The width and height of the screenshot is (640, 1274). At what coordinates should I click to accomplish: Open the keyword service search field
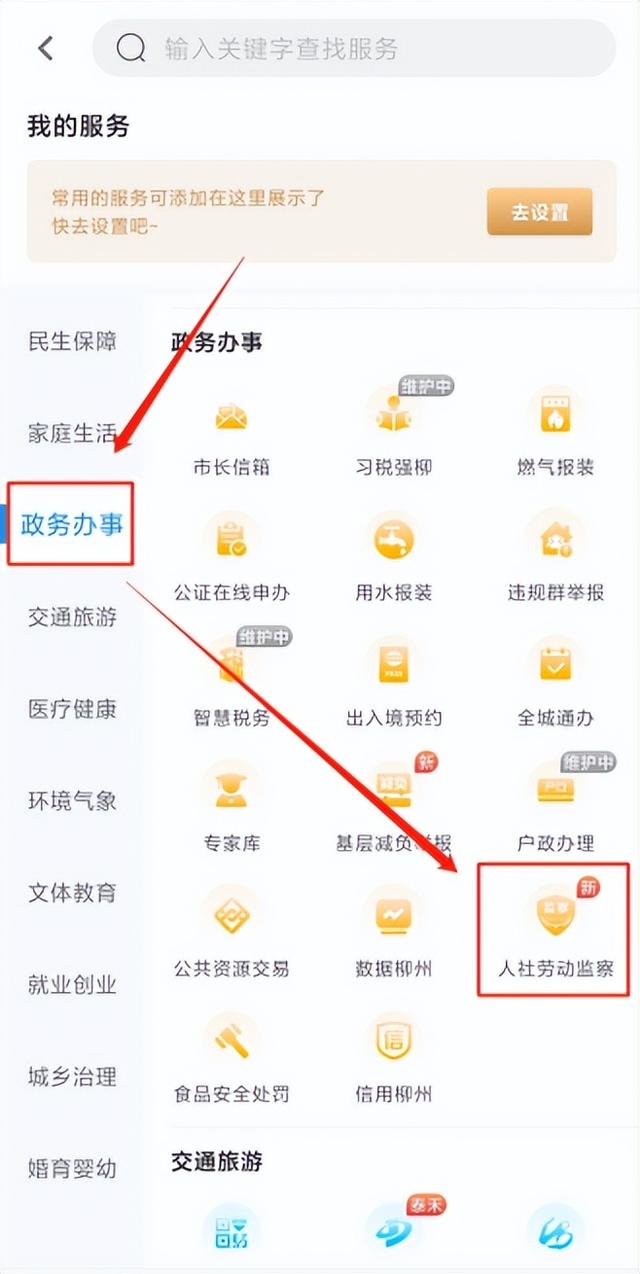coord(354,48)
